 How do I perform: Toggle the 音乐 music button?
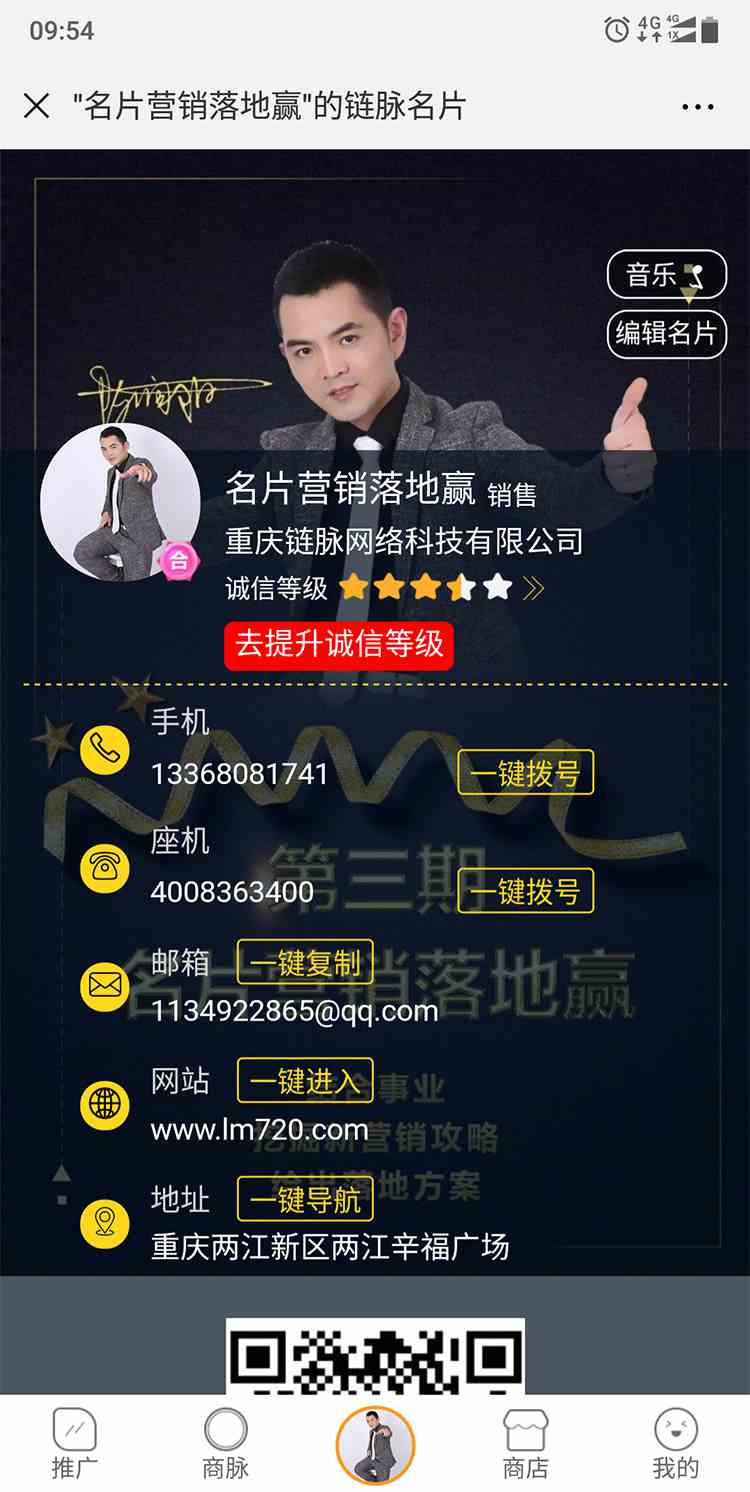pos(666,274)
